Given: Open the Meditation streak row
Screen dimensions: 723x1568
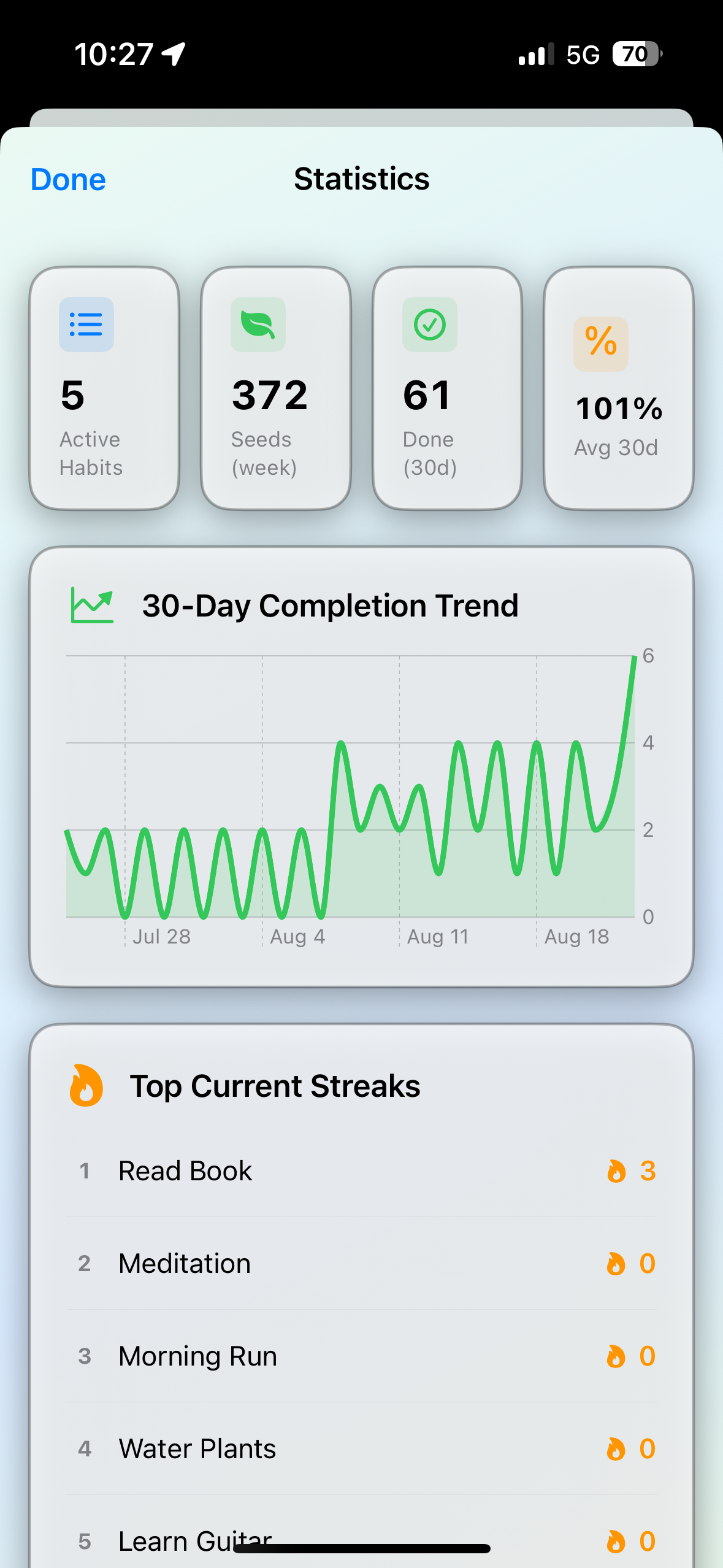Looking at the screenshot, I should click(x=361, y=1264).
